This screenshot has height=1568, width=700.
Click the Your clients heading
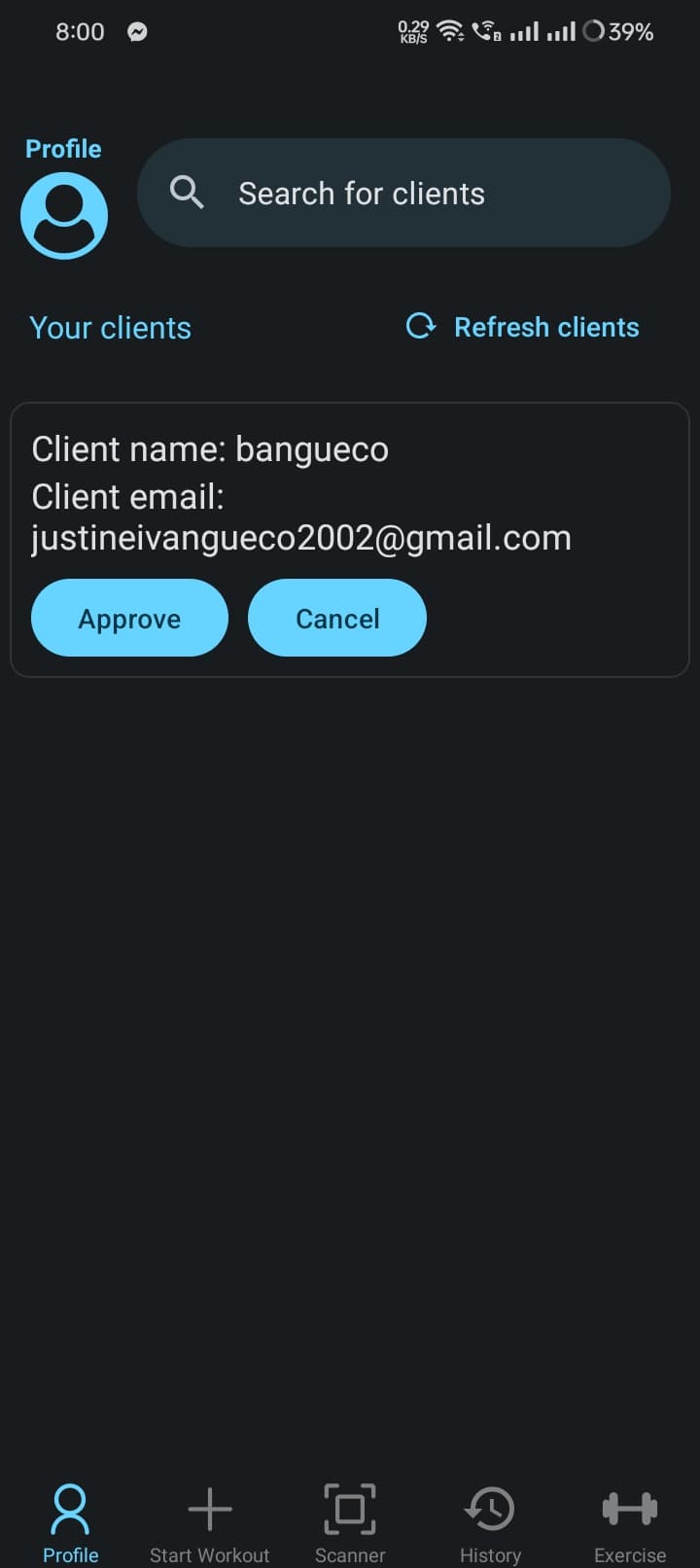(x=110, y=327)
